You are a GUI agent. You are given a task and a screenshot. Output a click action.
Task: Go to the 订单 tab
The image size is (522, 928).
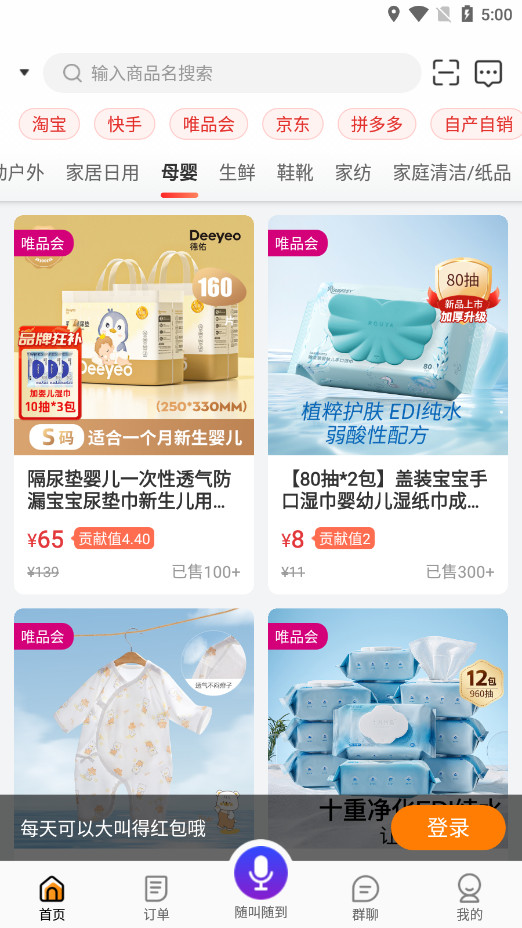click(x=156, y=897)
